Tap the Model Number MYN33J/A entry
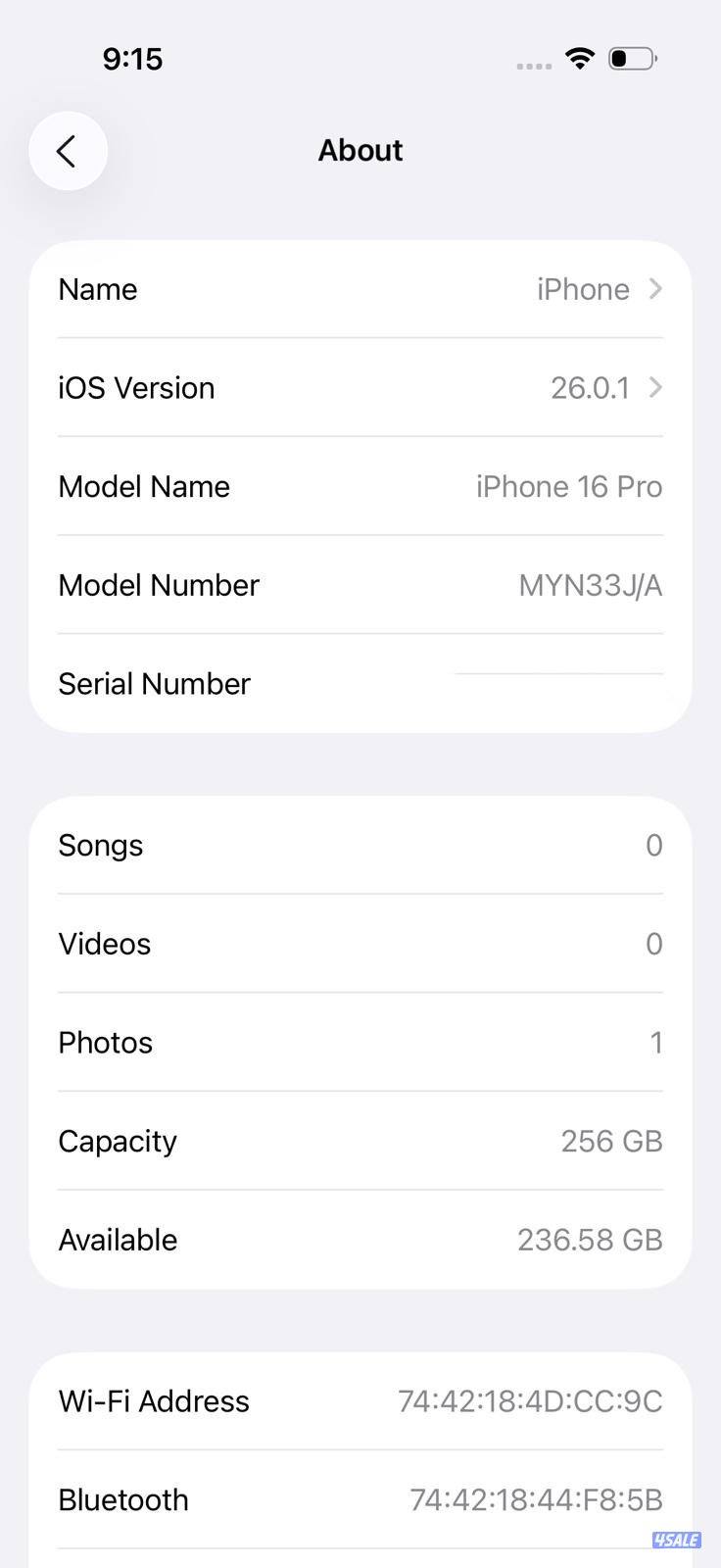721x1568 pixels. coord(360,585)
